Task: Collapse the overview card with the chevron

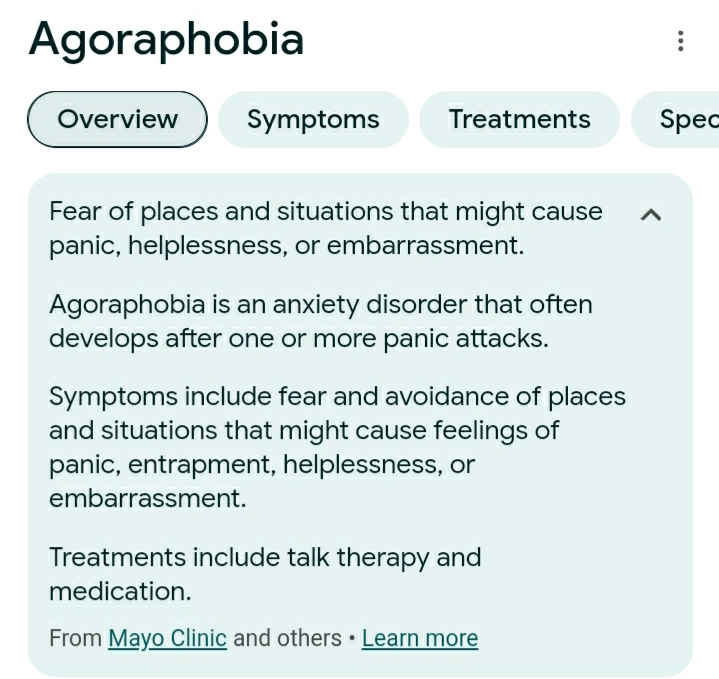Action: (x=650, y=214)
